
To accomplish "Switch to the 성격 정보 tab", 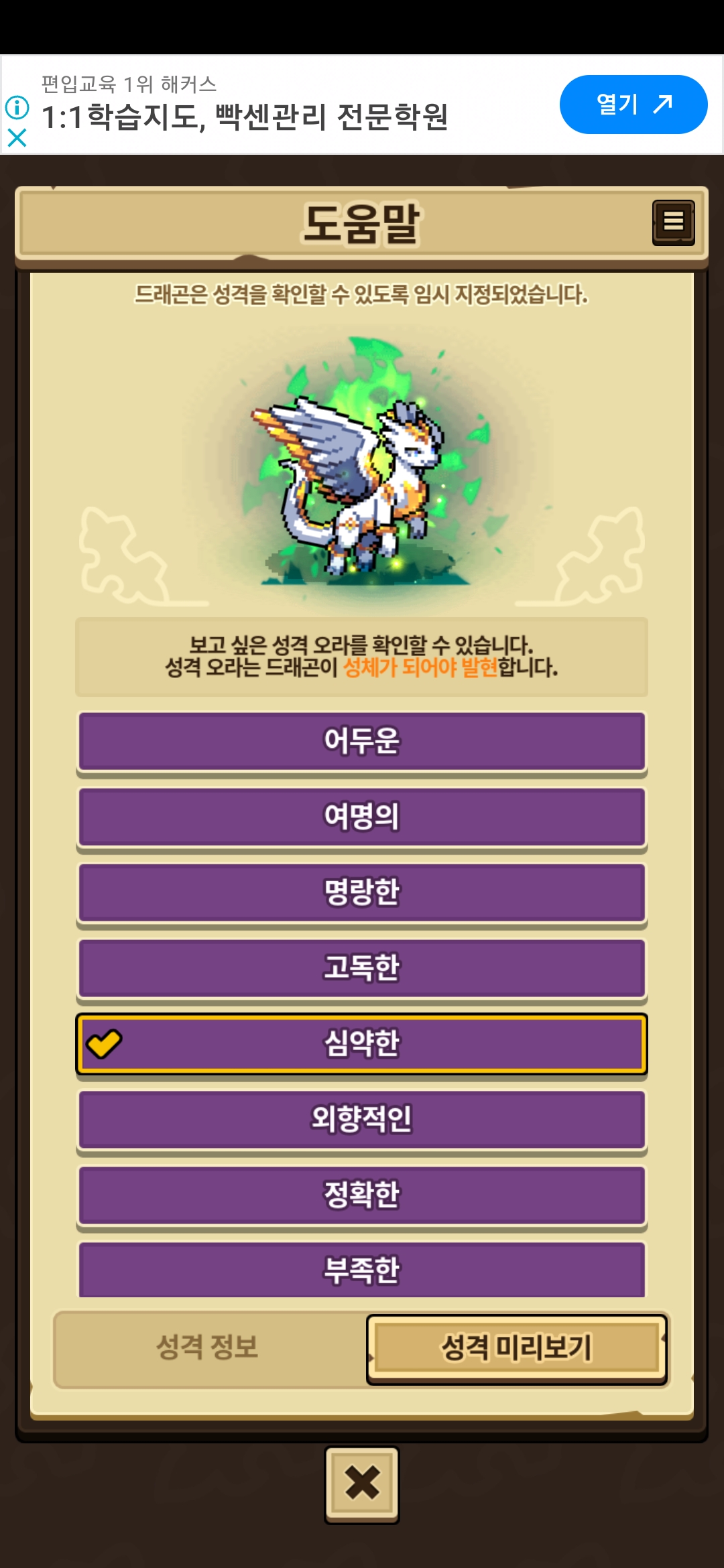I will 208,1348.
